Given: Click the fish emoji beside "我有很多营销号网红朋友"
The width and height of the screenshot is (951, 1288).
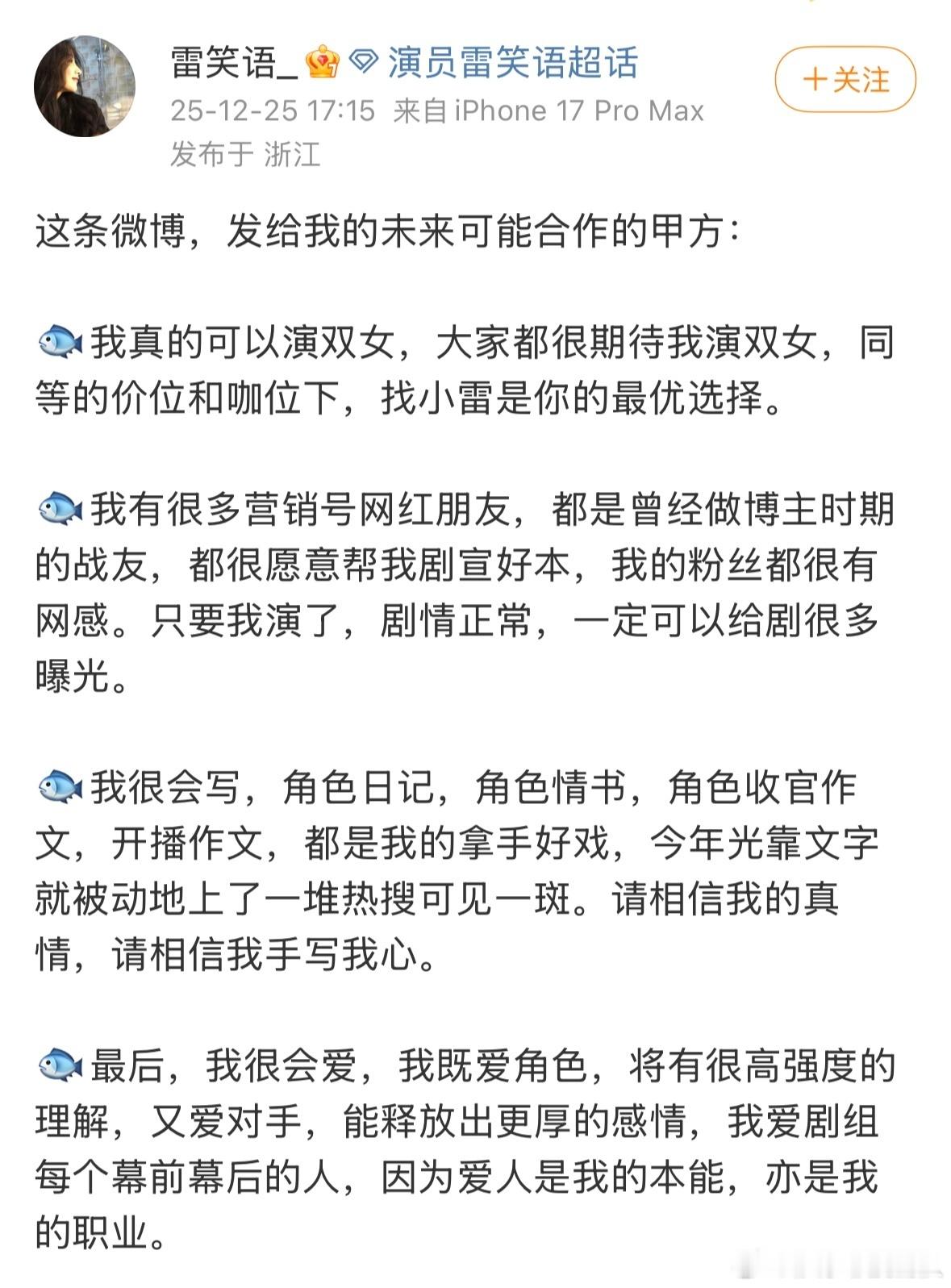Looking at the screenshot, I should coord(60,506).
